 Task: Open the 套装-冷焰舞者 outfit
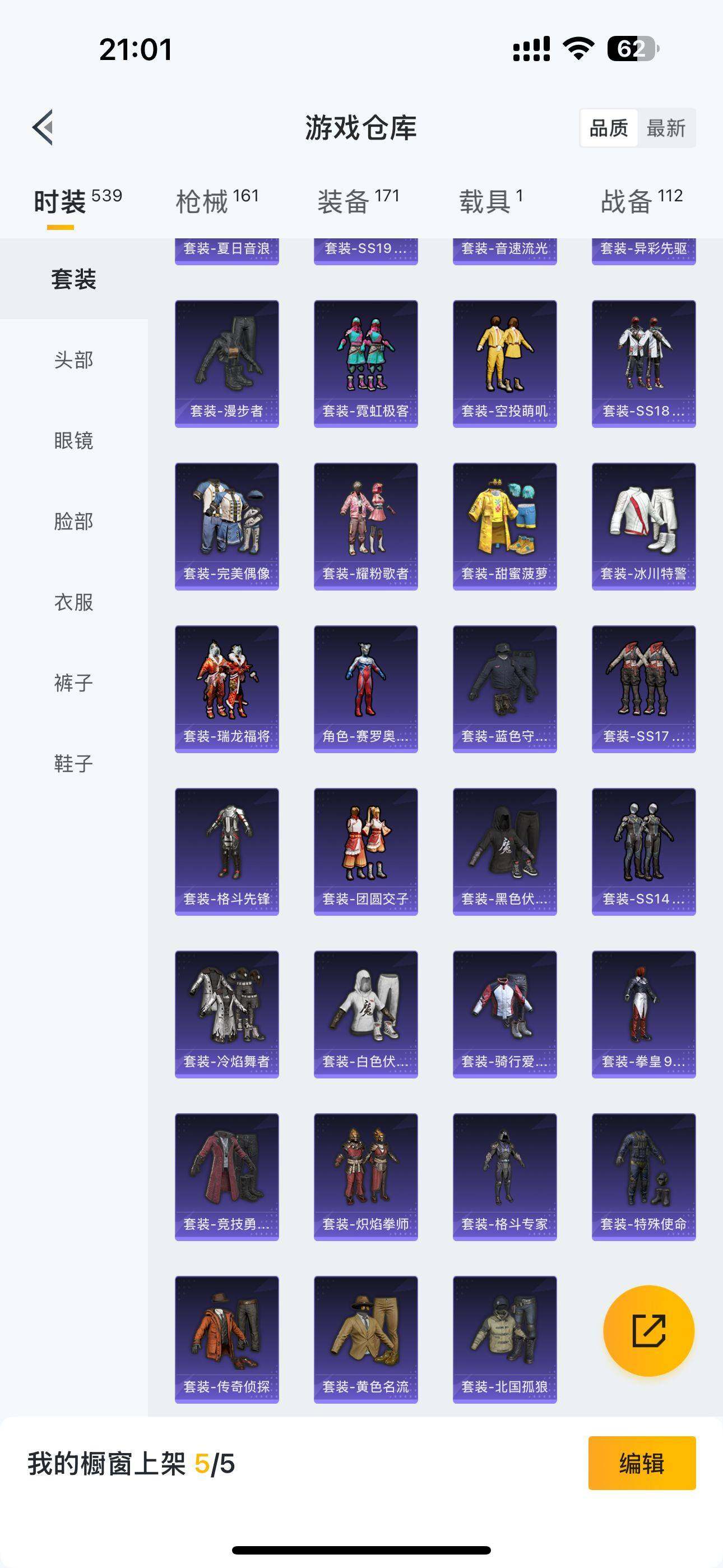[x=227, y=1014]
